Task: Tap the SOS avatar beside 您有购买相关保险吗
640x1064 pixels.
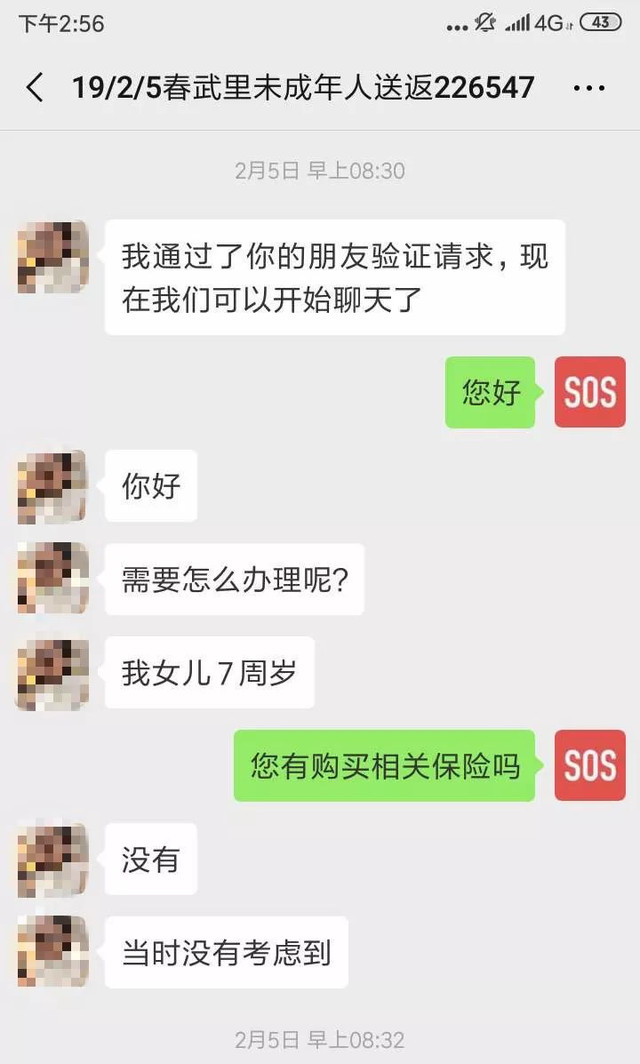Action: [x=590, y=766]
